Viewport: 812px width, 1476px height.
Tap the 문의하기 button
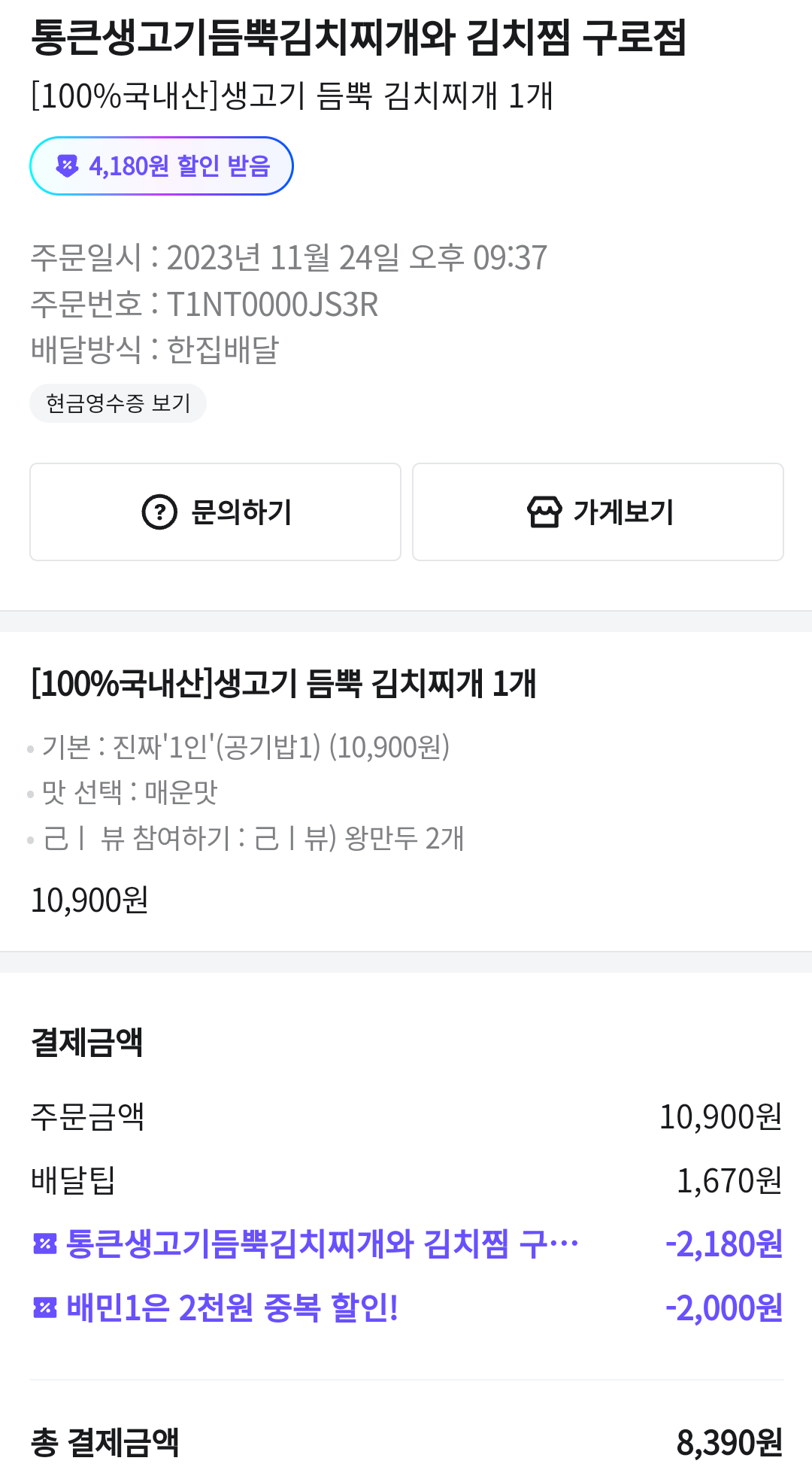[215, 512]
